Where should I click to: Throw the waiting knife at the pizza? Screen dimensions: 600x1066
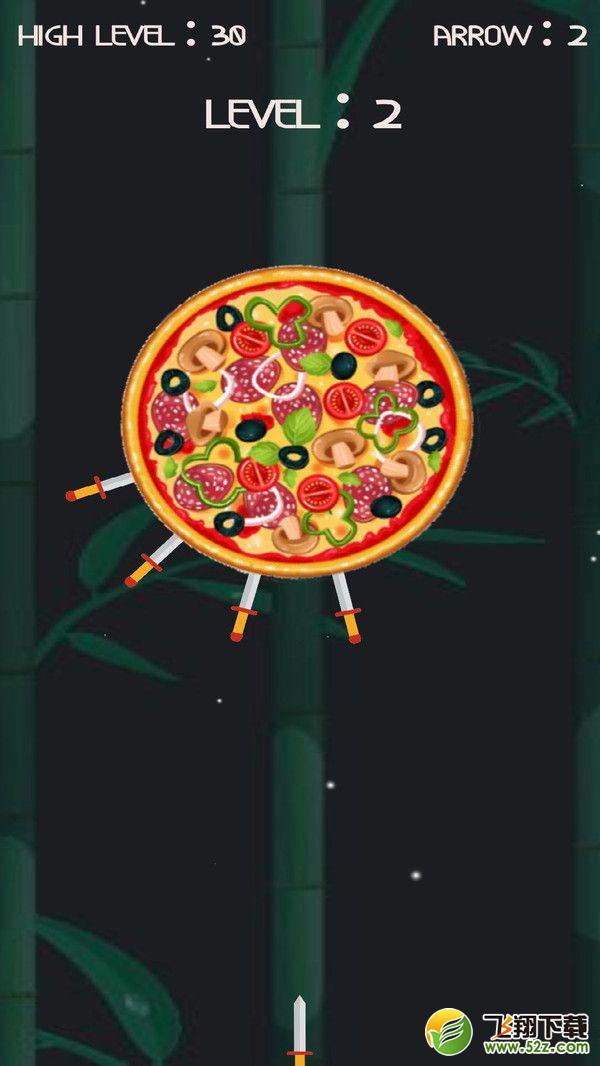click(299, 1031)
